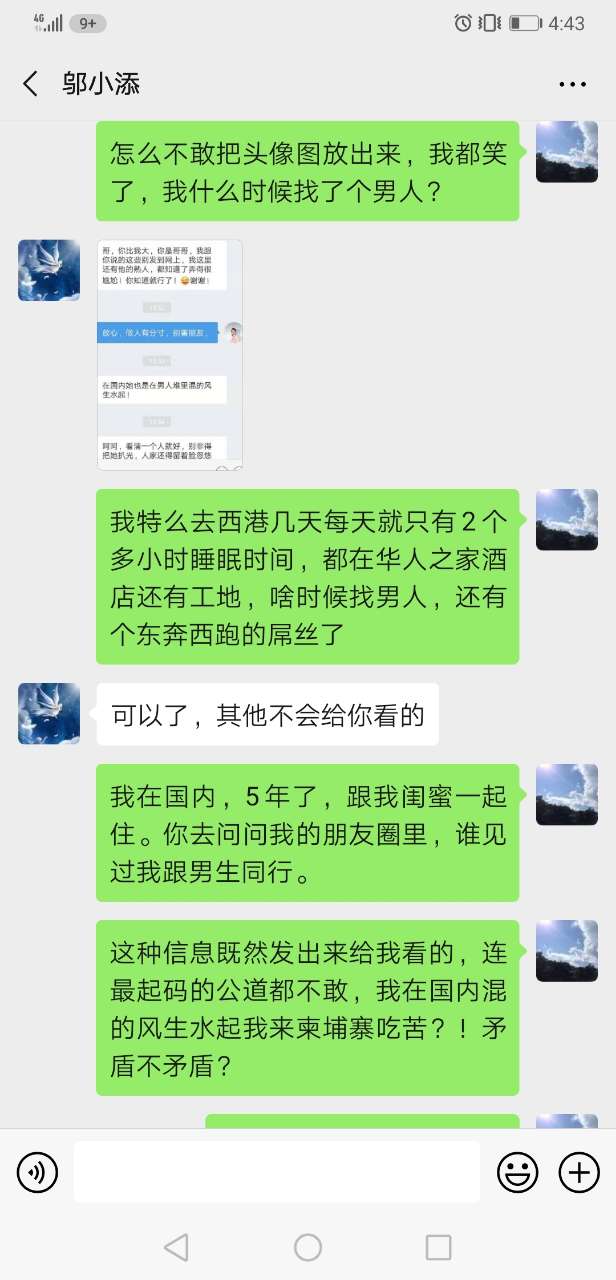Tap the message text field
The height and width of the screenshot is (1280, 616).
coord(276,1172)
